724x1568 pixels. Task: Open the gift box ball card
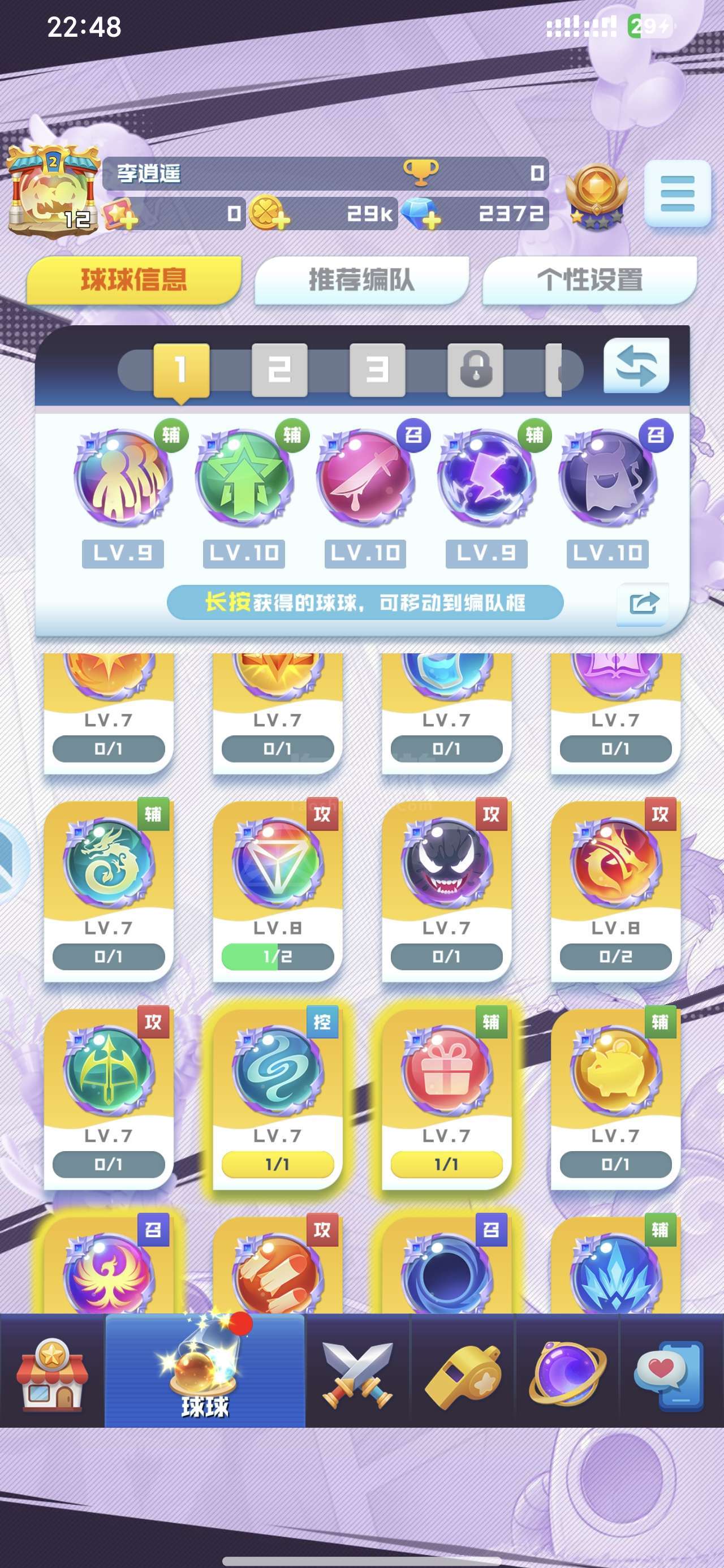point(446,1098)
